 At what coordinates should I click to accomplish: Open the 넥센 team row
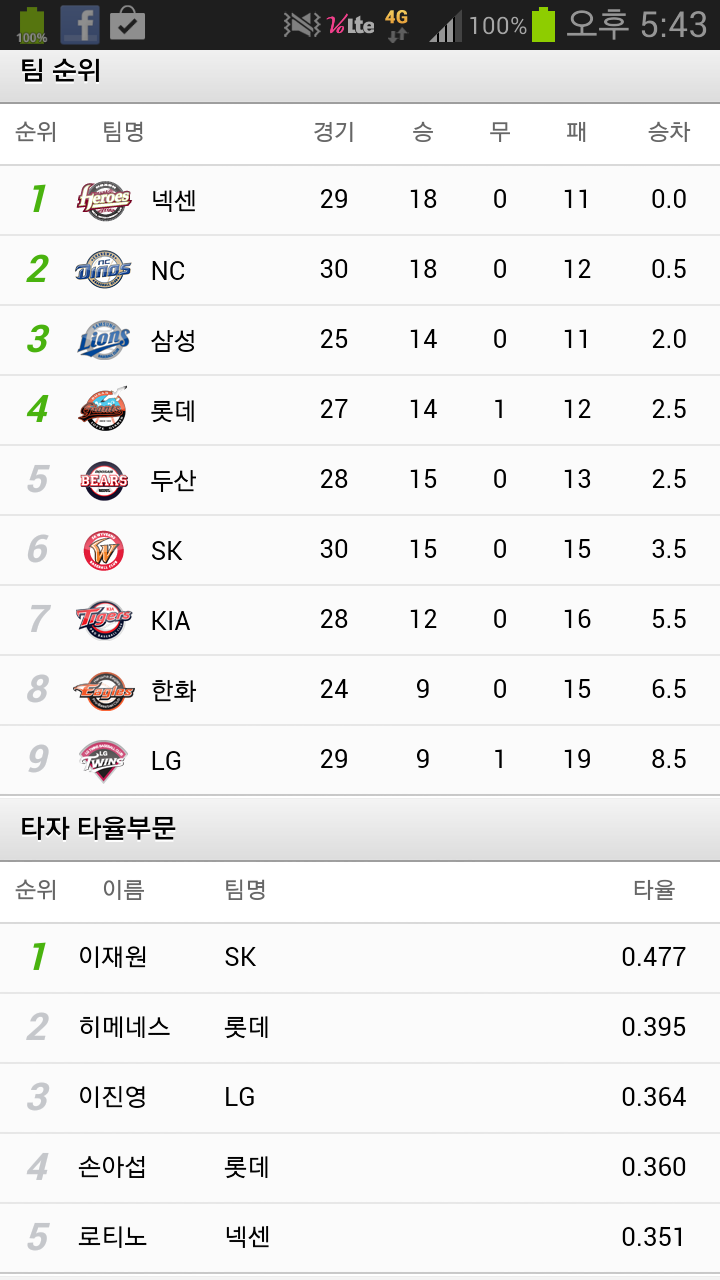coord(360,200)
